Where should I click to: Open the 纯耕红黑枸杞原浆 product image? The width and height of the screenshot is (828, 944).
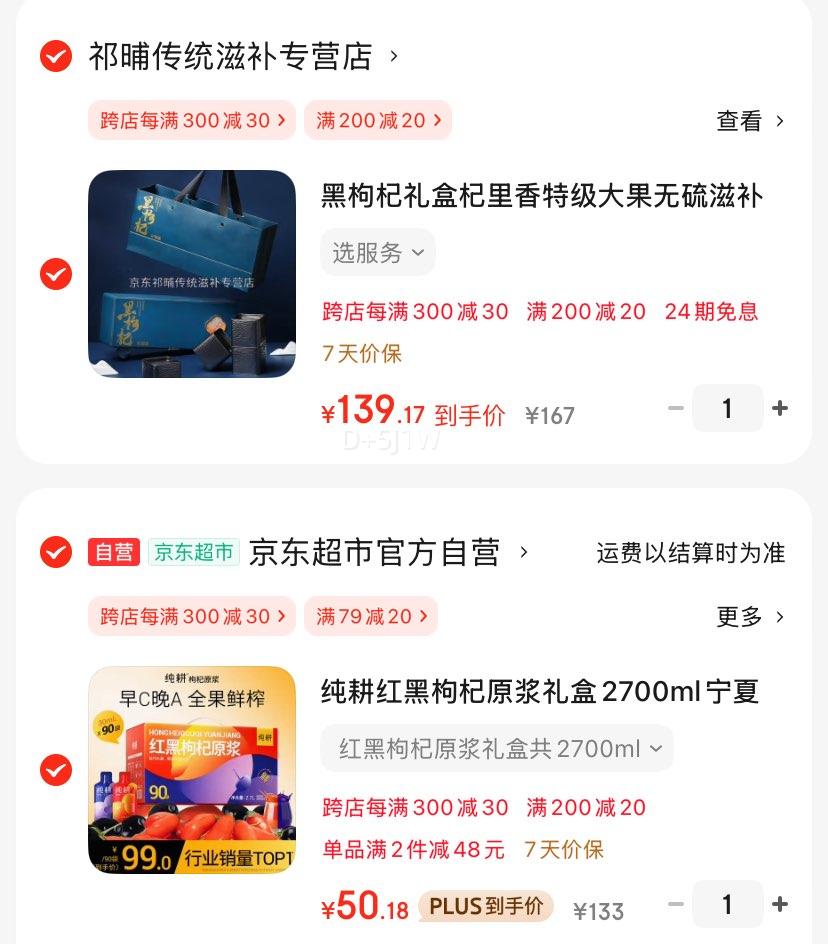coord(192,770)
